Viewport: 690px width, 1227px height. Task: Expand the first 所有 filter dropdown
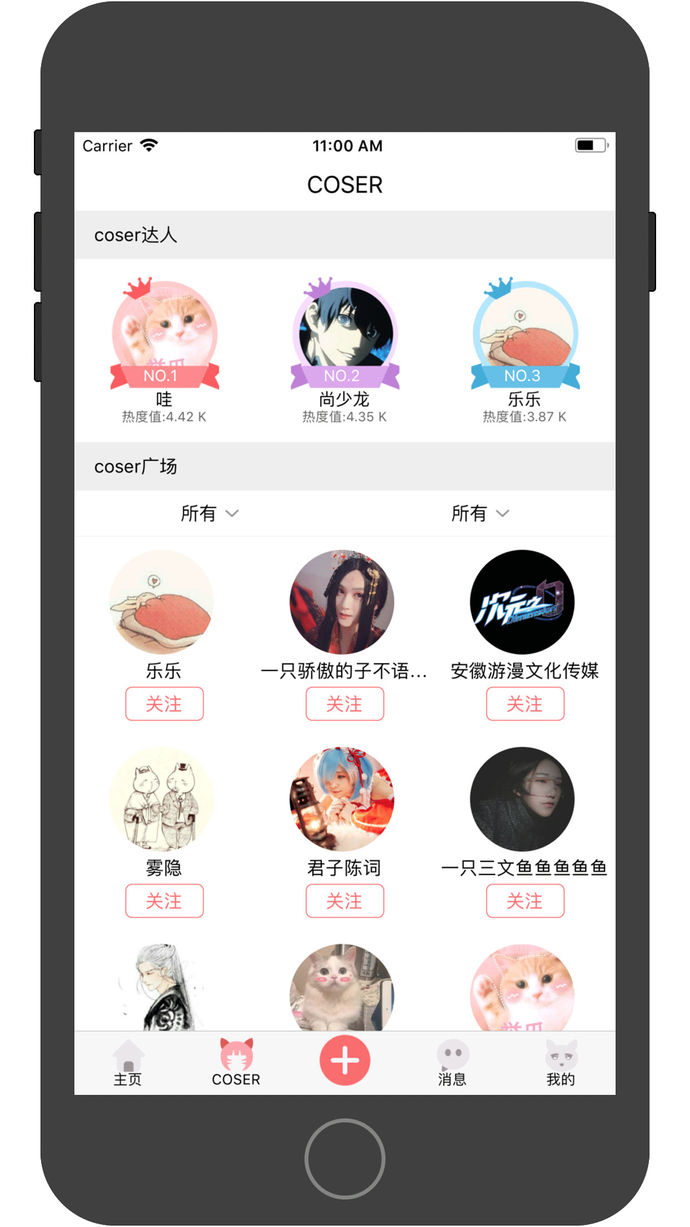coord(209,513)
